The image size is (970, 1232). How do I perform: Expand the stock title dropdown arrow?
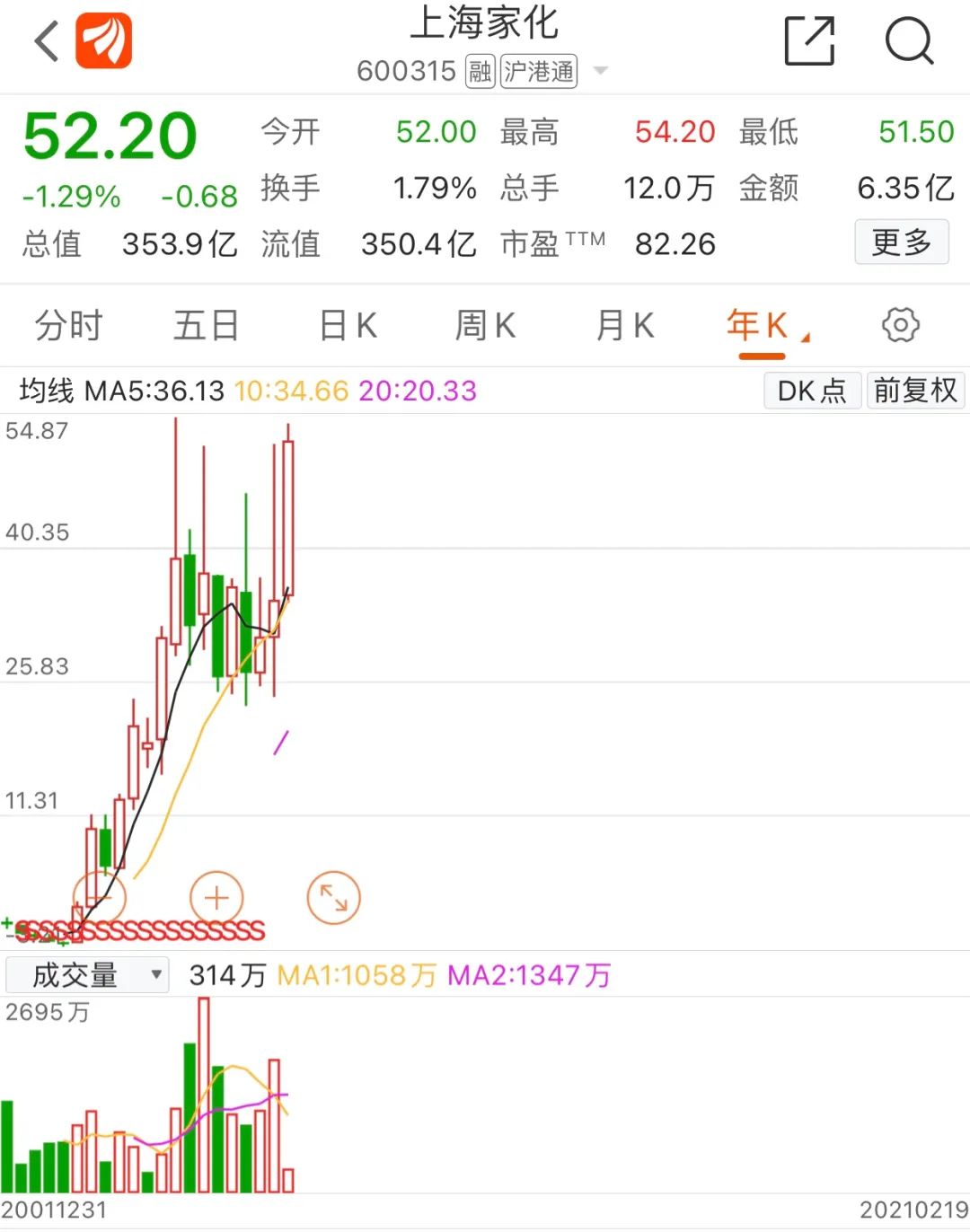click(601, 71)
